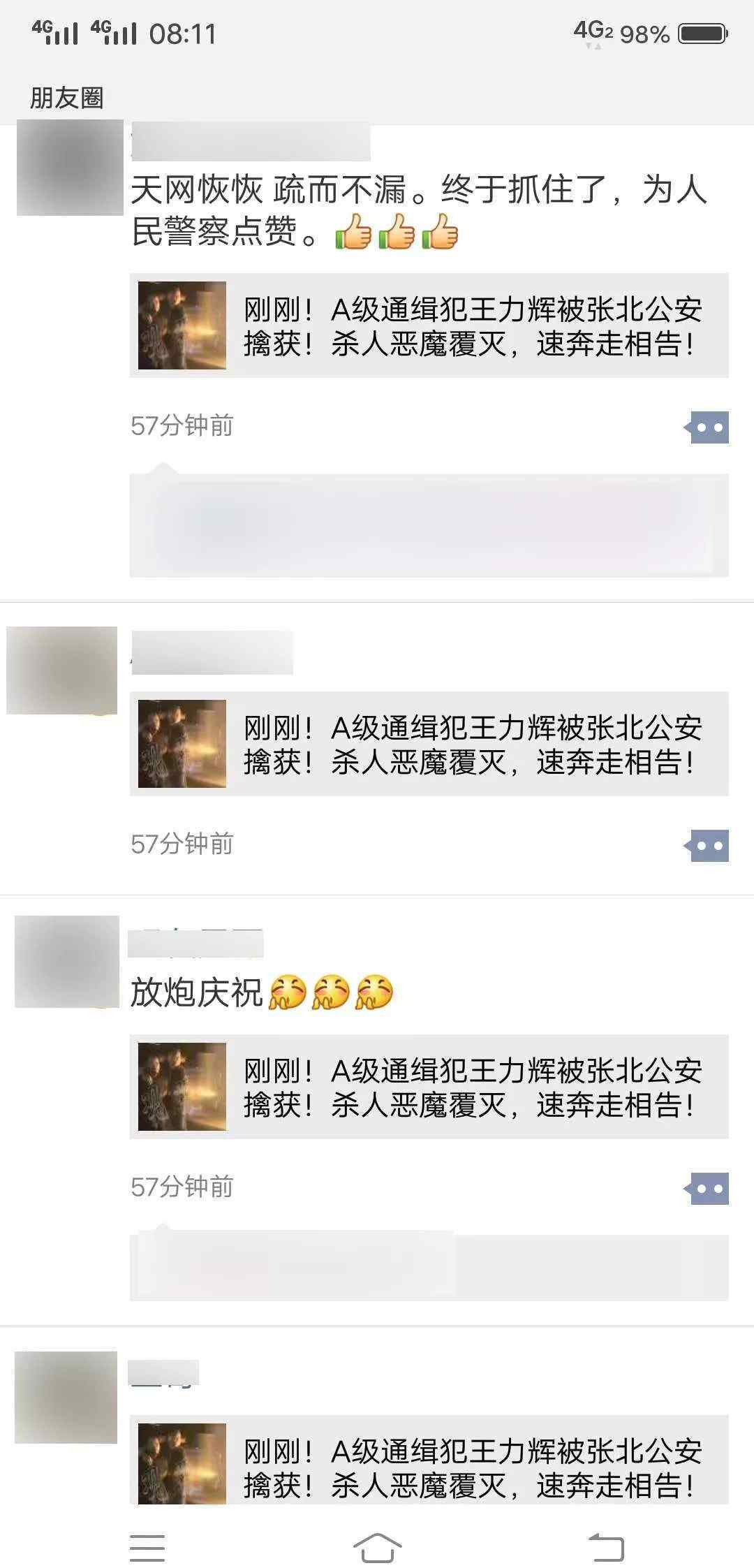Open like/comment menu on the post without caption
This screenshot has height=1568, width=754.
click(707, 846)
